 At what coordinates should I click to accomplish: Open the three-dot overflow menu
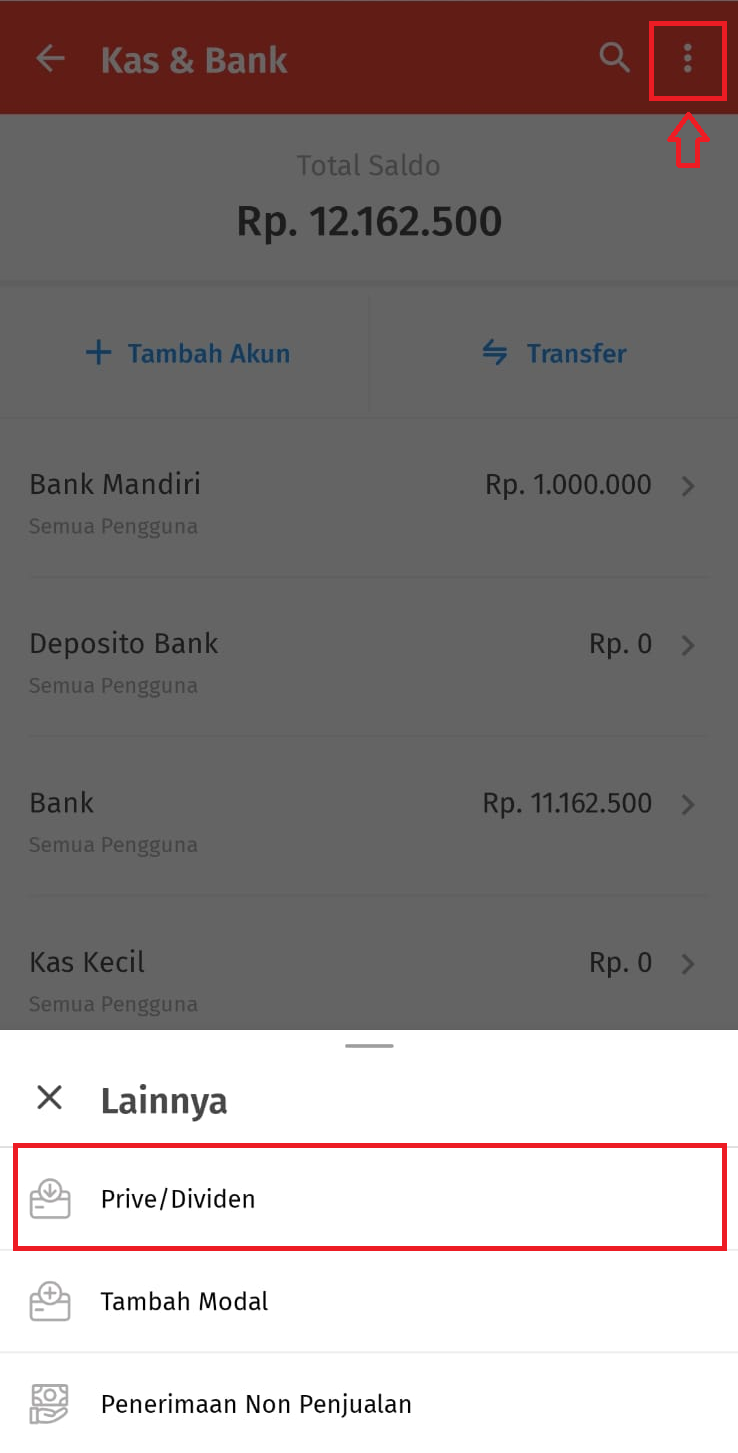687,59
